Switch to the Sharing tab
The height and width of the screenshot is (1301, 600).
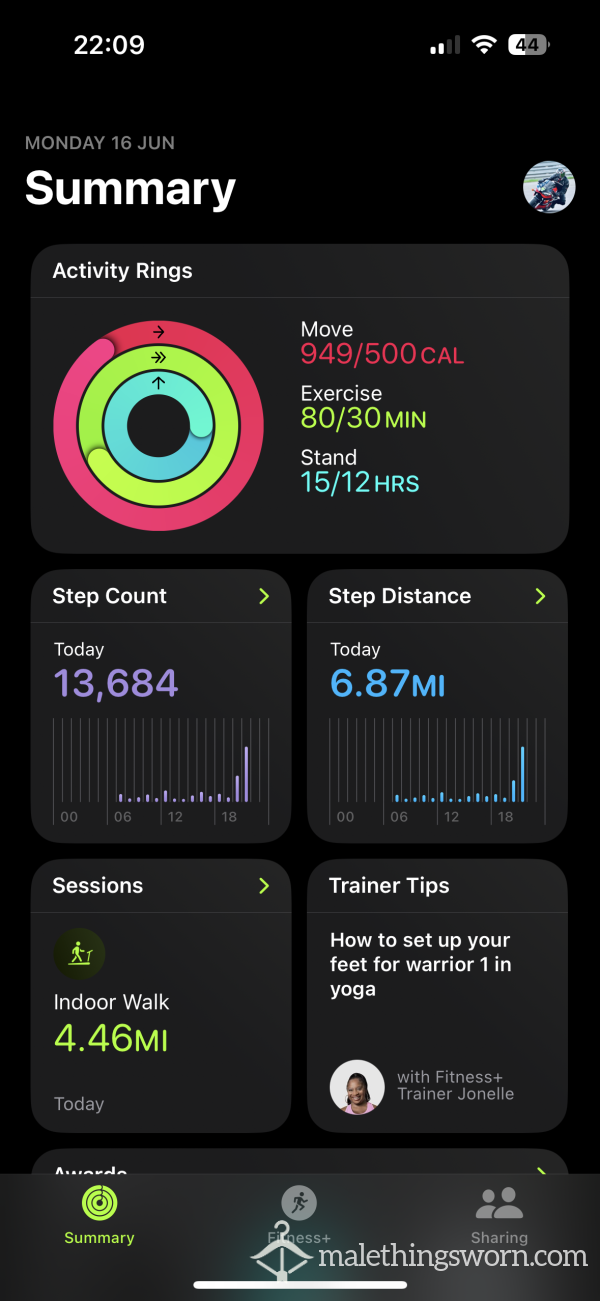coord(499,1214)
